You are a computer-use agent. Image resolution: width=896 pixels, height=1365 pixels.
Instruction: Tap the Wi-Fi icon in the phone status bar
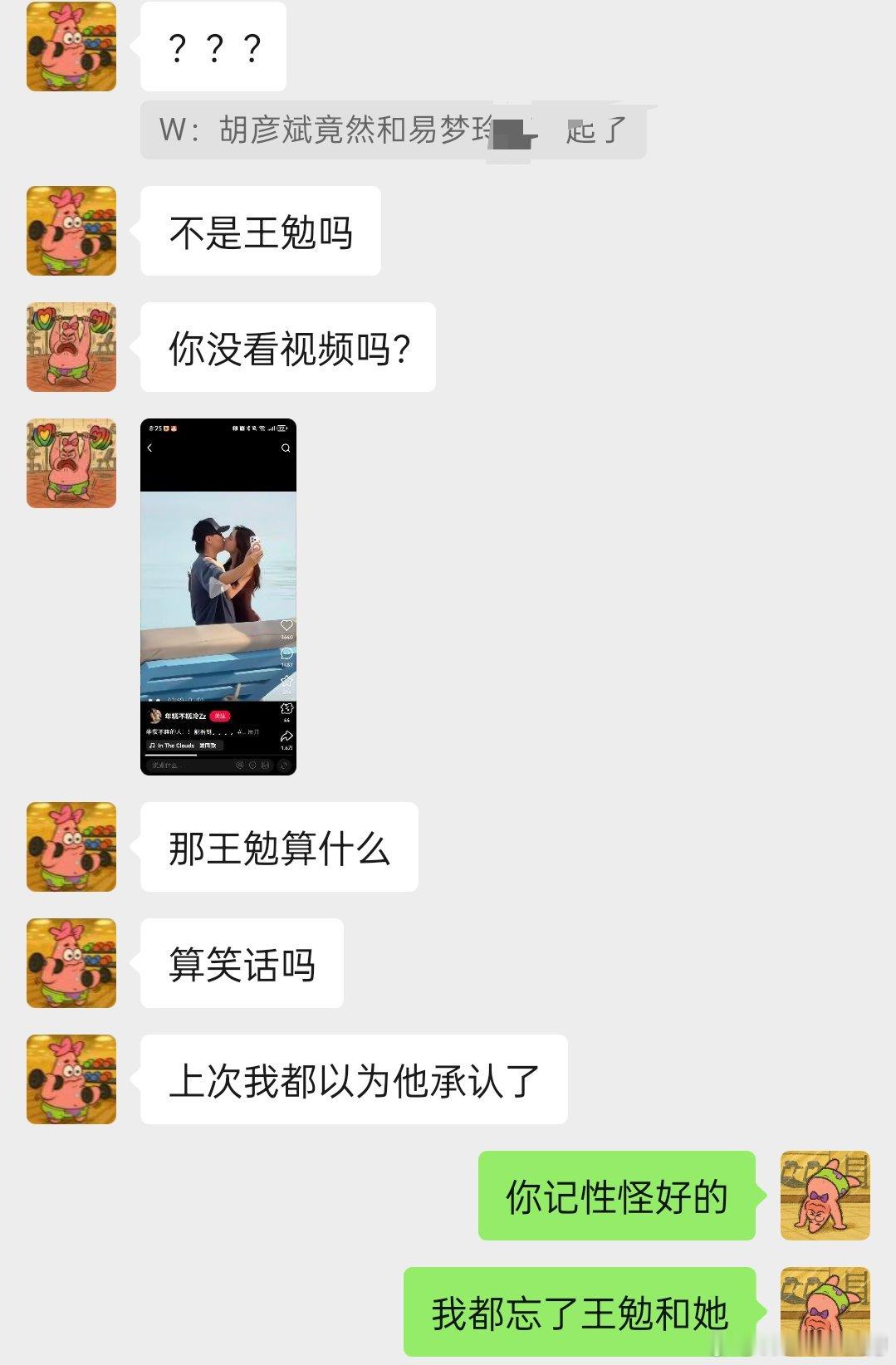point(262,429)
